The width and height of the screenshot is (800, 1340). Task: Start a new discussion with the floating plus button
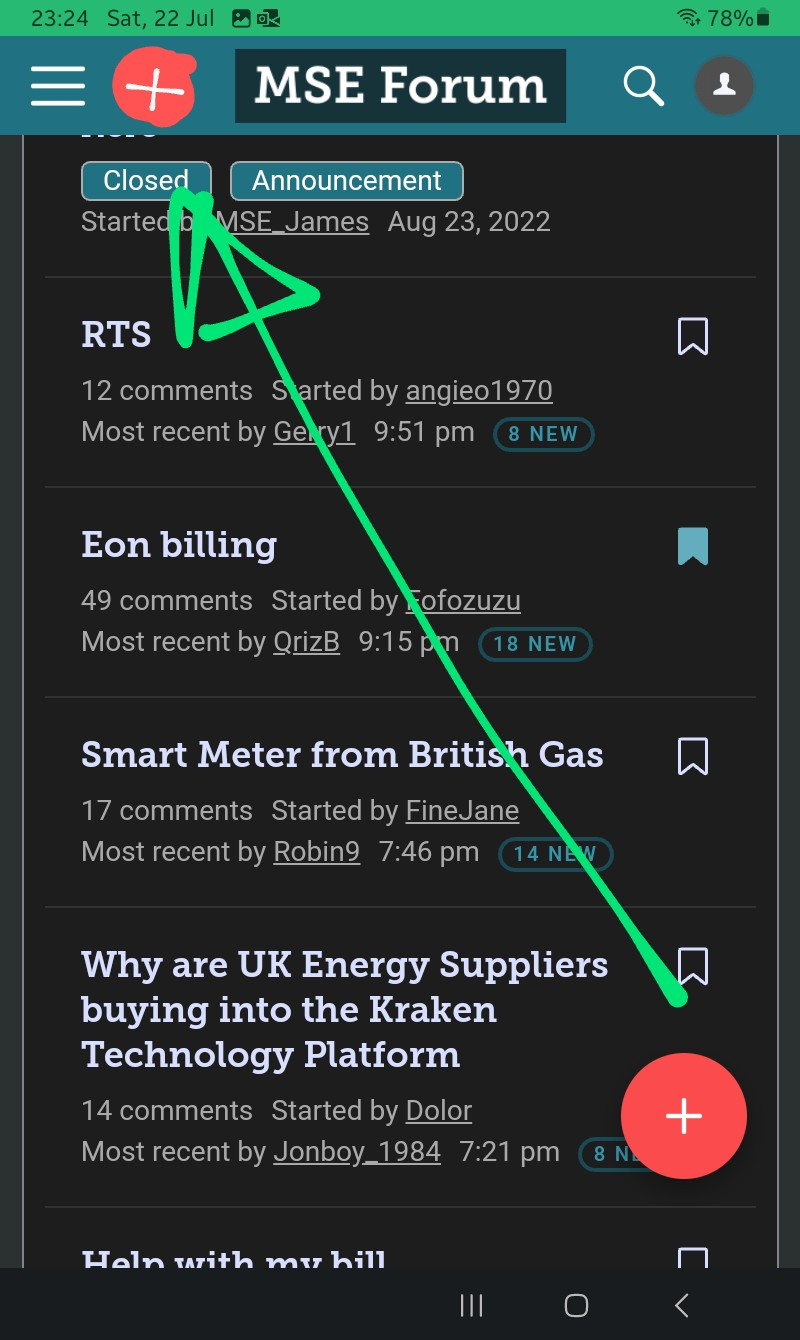click(x=684, y=1116)
